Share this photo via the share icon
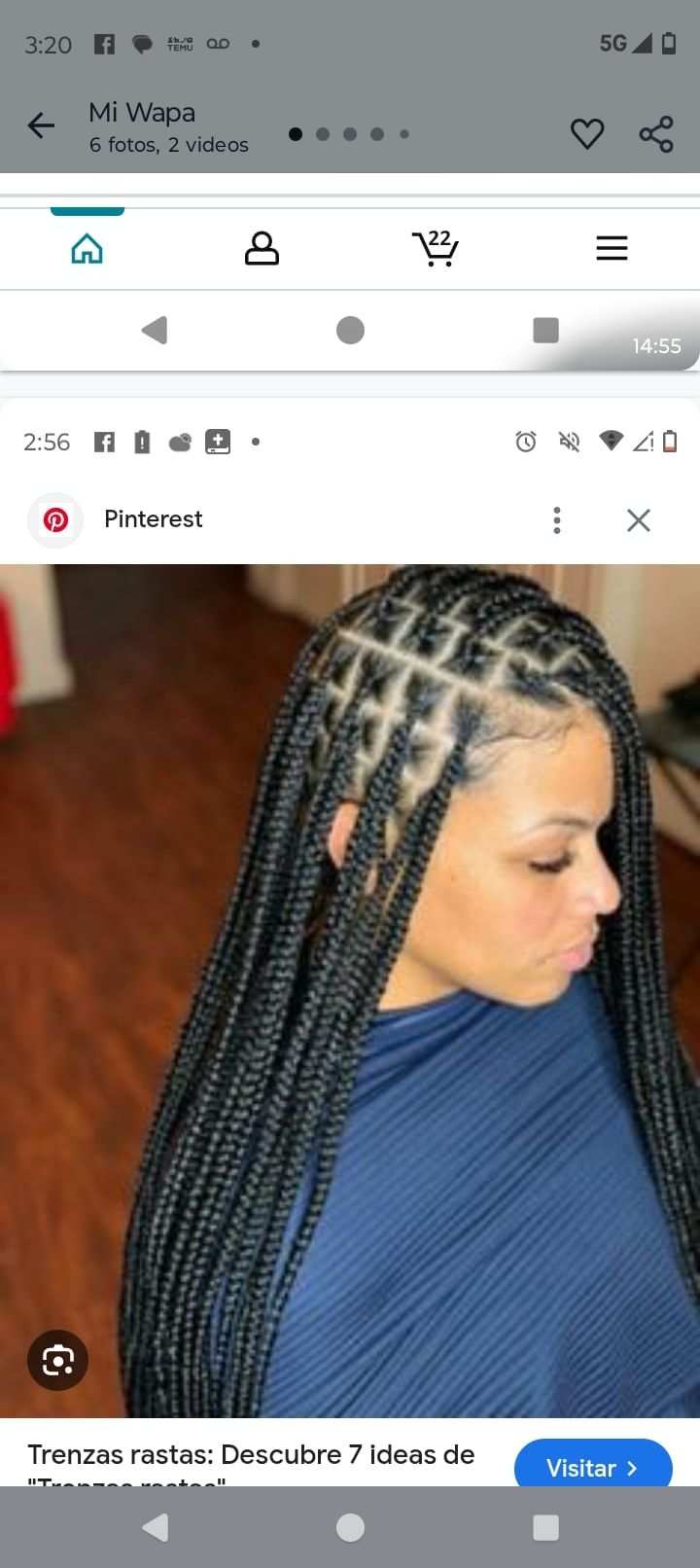Screen dimensions: 700x1568 tap(656, 133)
